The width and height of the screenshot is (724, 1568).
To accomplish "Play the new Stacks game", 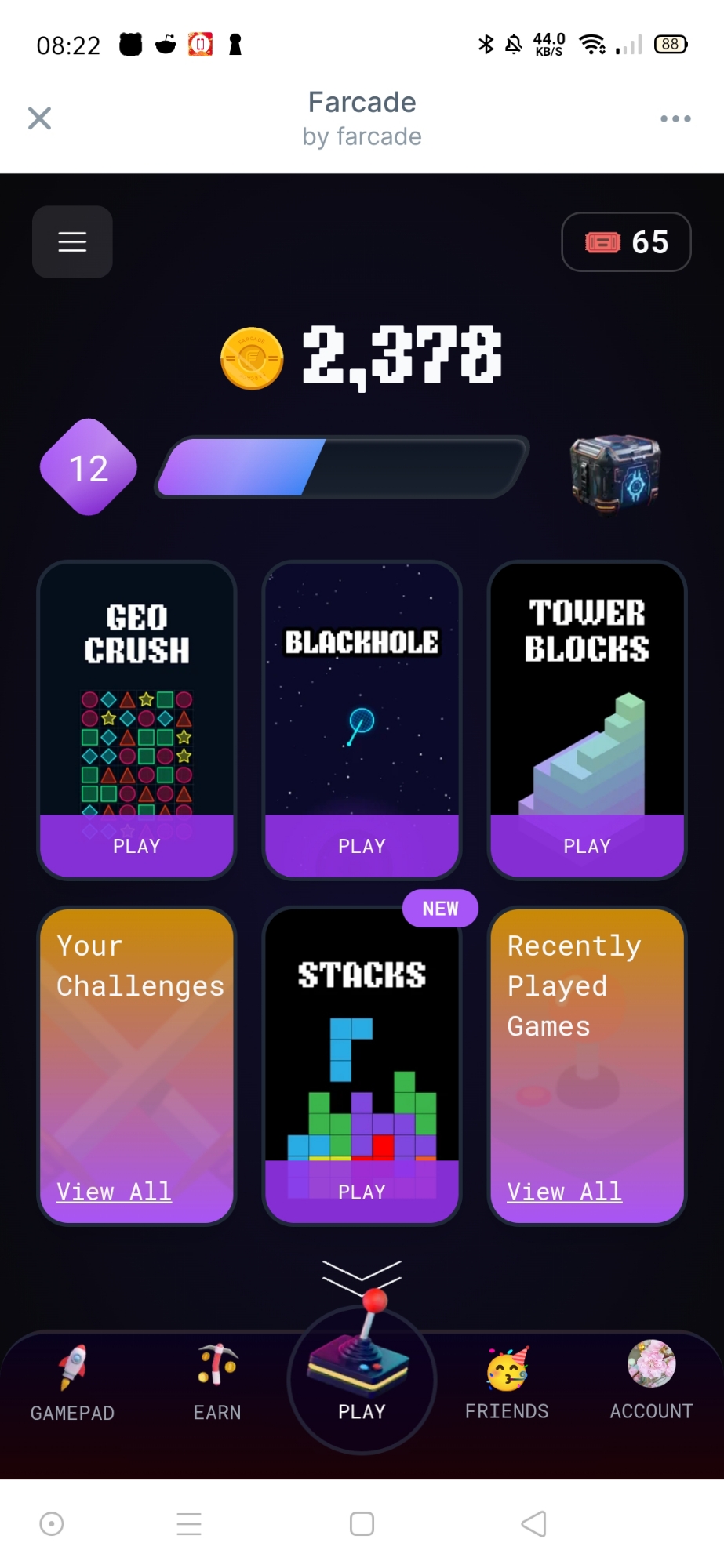I will (x=362, y=1191).
